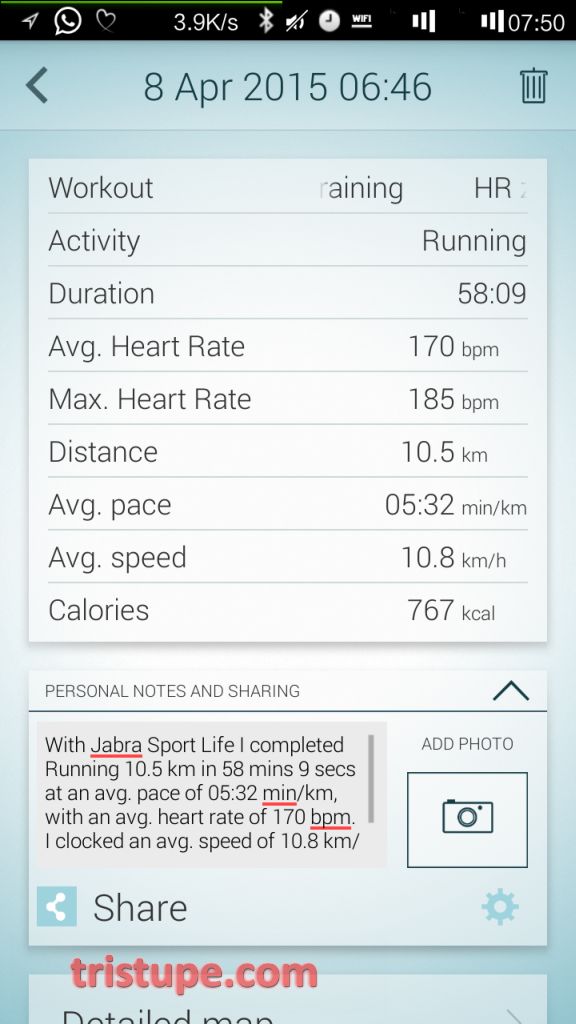This screenshot has height=1024, width=576.
Task: Share this workout
Action: (112, 907)
